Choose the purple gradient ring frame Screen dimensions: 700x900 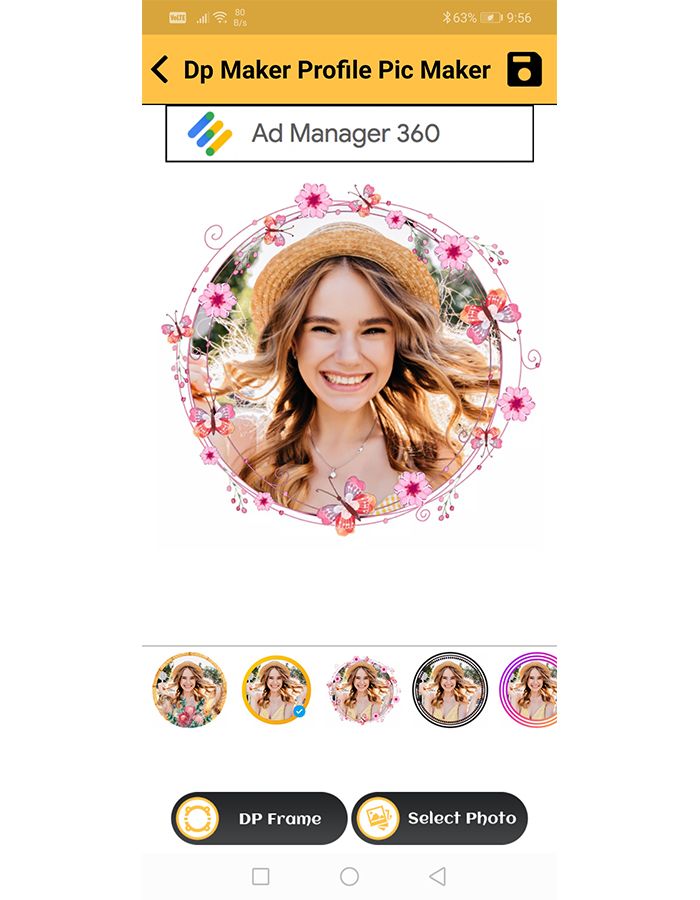529,690
